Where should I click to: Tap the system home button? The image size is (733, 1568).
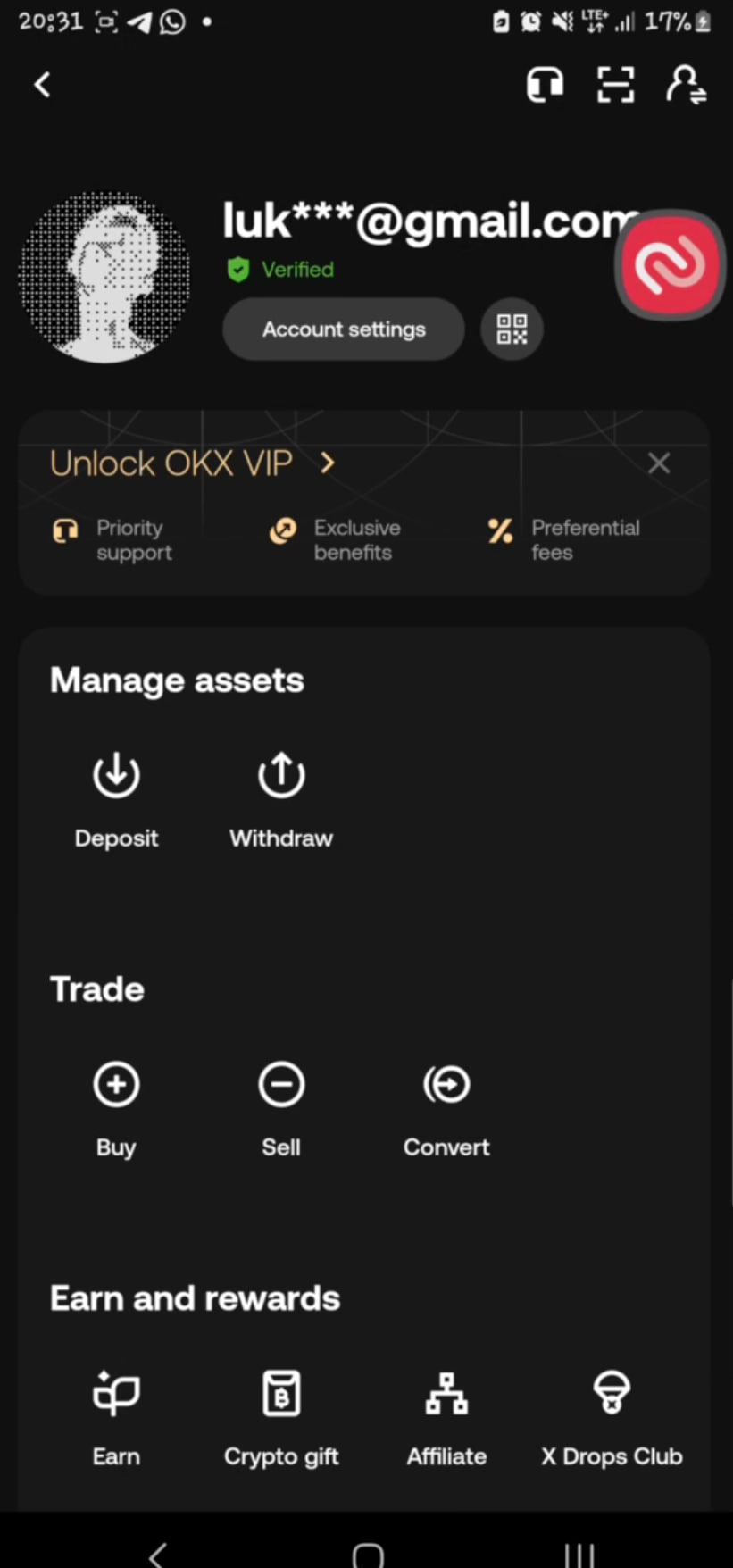point(367,1554)
